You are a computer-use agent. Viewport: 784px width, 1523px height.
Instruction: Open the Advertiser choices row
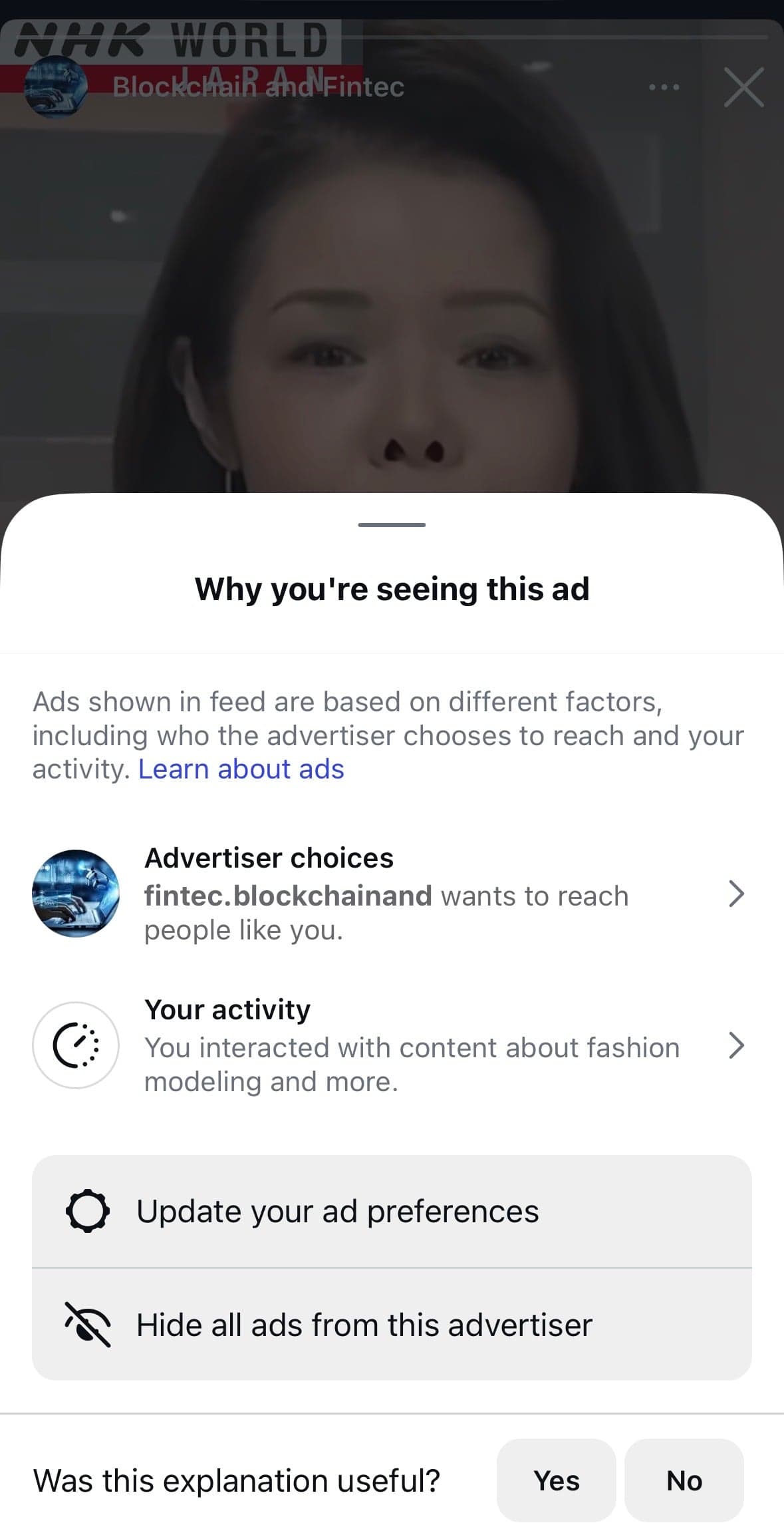tap(392, 894)
